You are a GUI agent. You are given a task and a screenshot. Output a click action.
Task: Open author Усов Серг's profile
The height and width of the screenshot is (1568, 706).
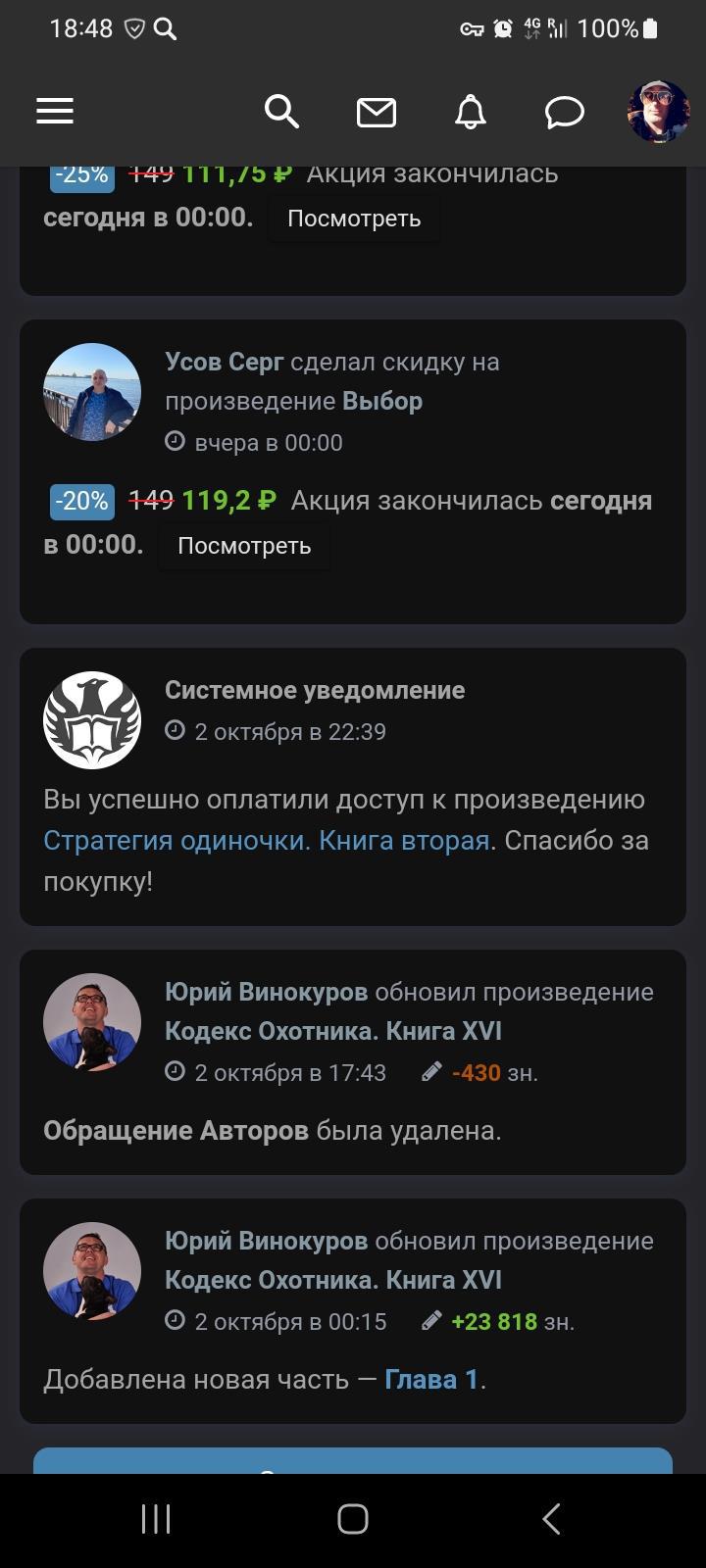click(225, 362)
